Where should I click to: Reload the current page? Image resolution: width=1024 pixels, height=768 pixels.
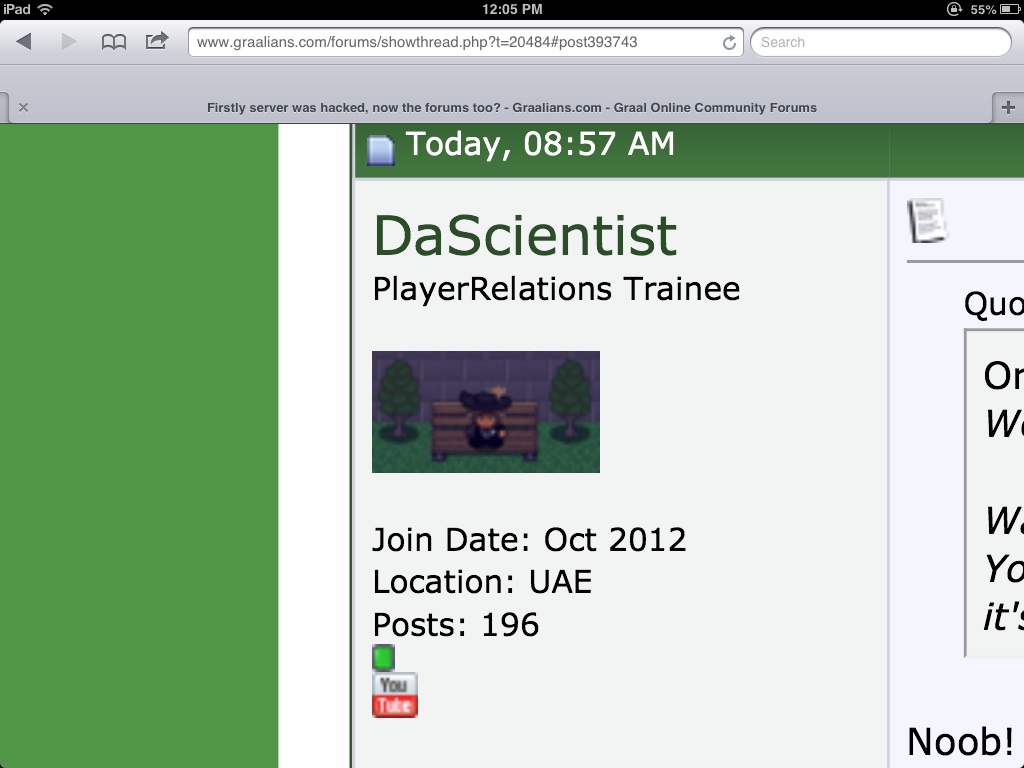click(729, 42)
